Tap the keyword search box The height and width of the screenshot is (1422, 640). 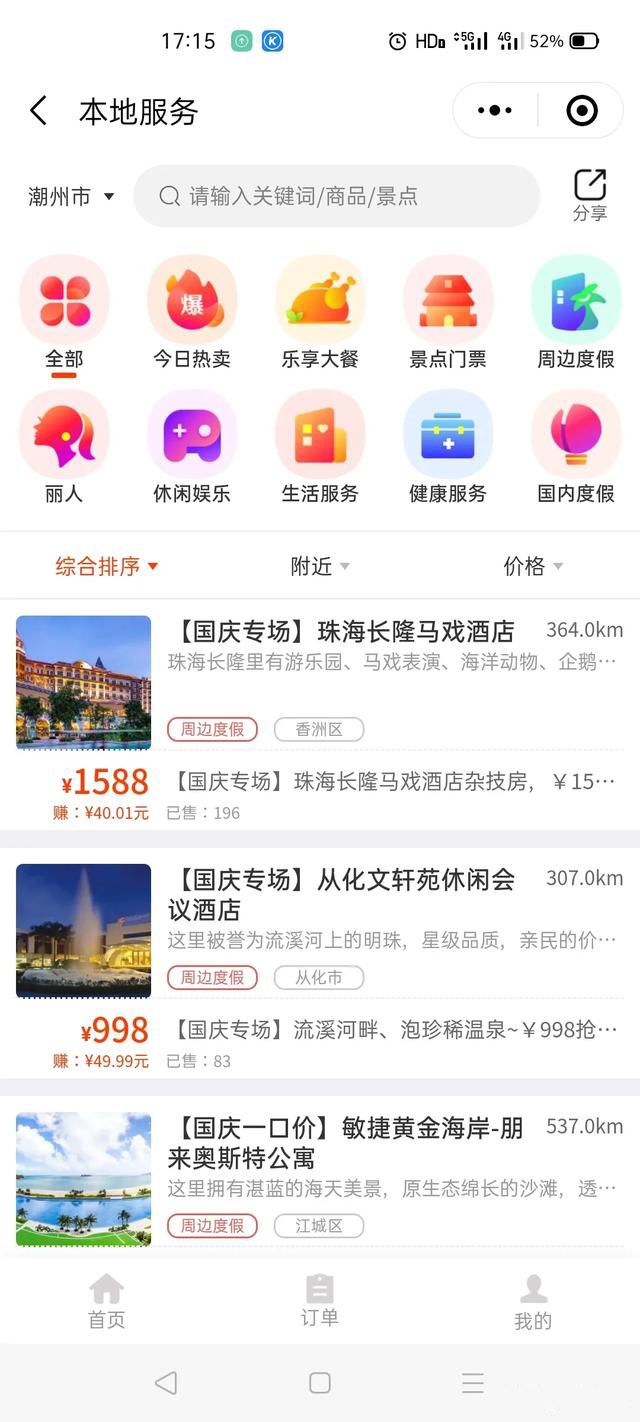pyautogui.click(x=337, y=196)
